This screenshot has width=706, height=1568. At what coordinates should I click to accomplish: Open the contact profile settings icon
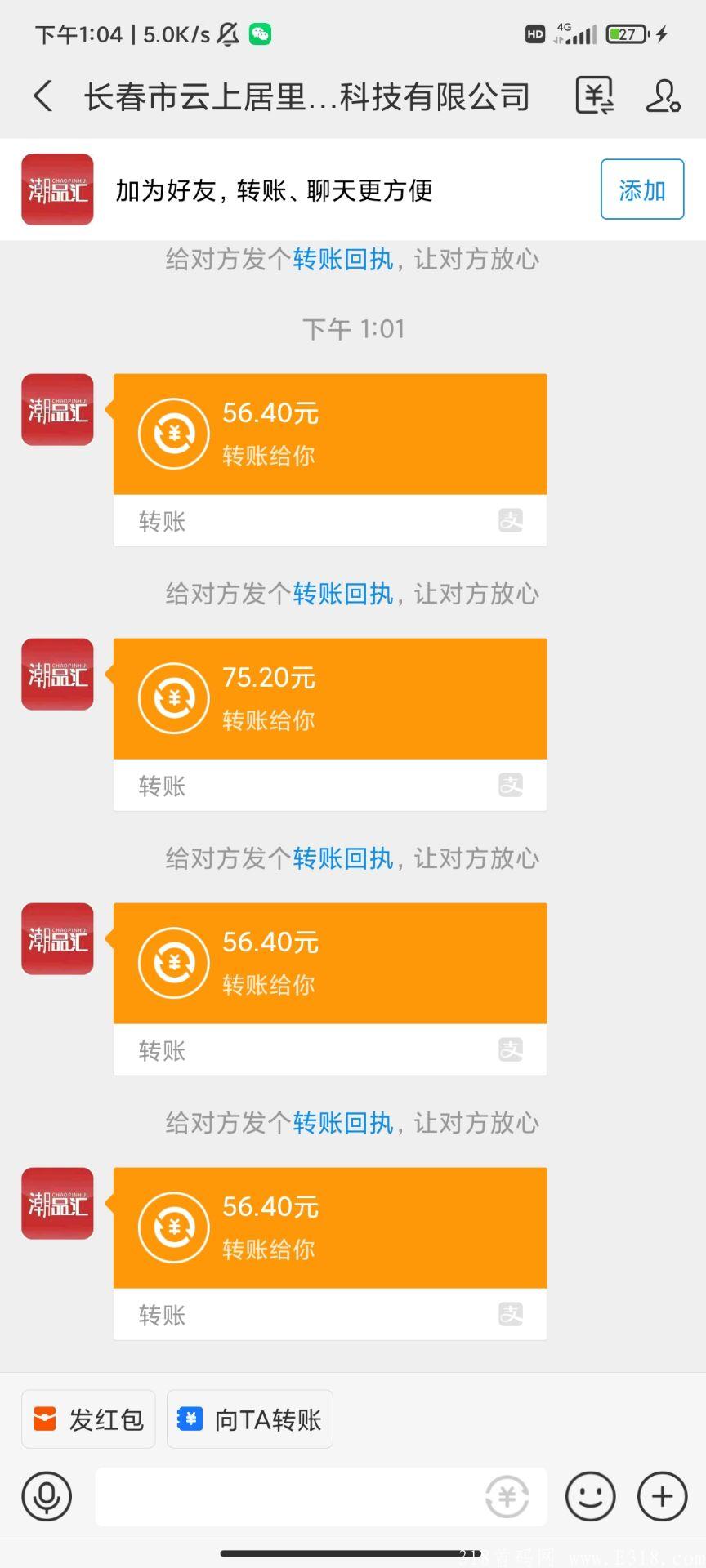(663, 96)
